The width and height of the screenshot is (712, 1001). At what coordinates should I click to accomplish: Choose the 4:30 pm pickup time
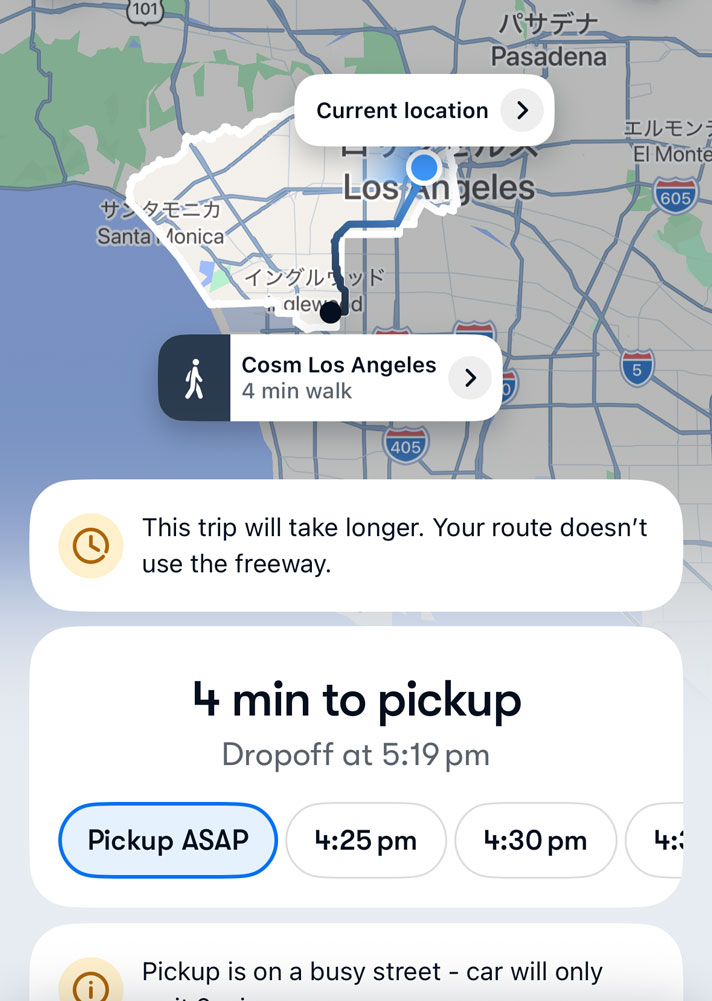coord(535,840)
